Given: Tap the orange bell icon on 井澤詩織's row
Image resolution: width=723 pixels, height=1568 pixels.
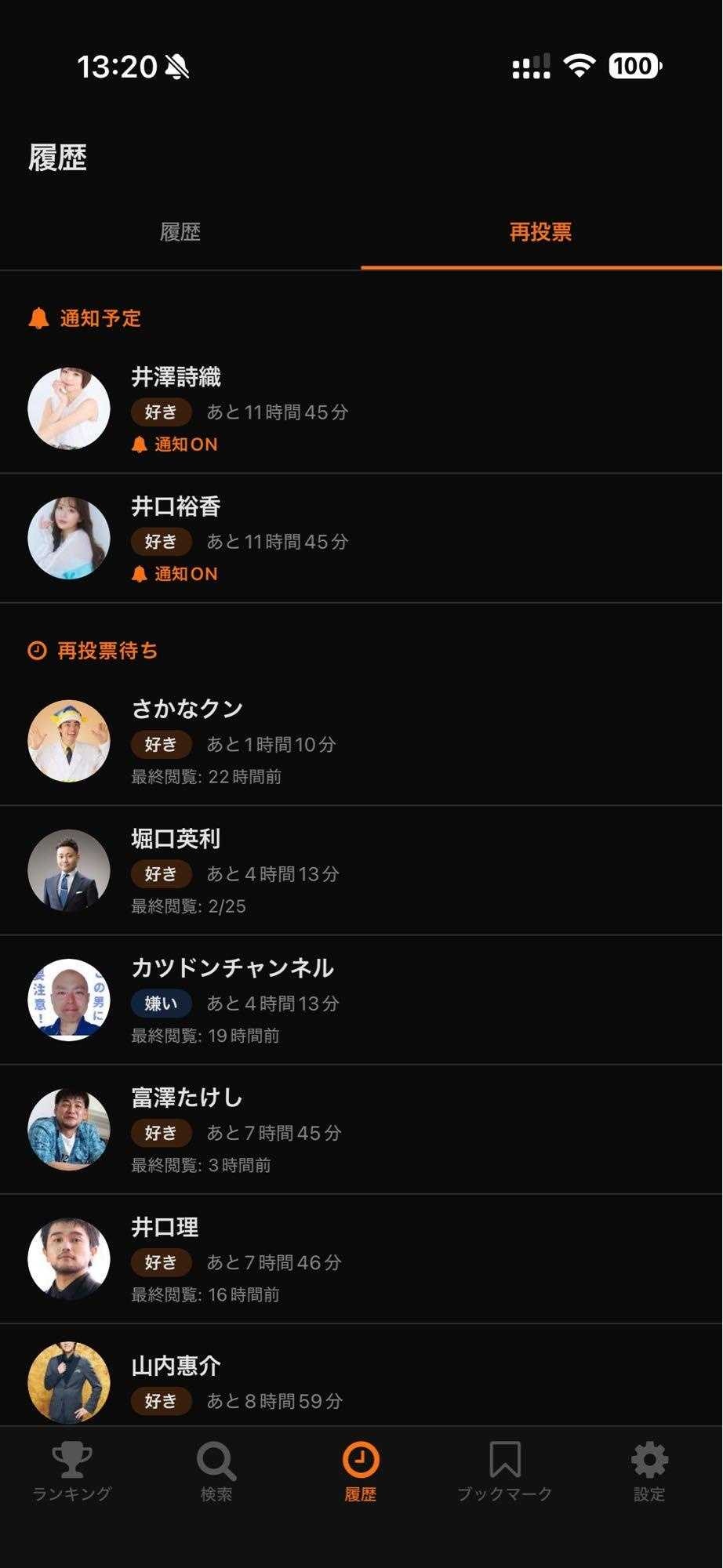Looking at the screenshot, I should [138, 444].
